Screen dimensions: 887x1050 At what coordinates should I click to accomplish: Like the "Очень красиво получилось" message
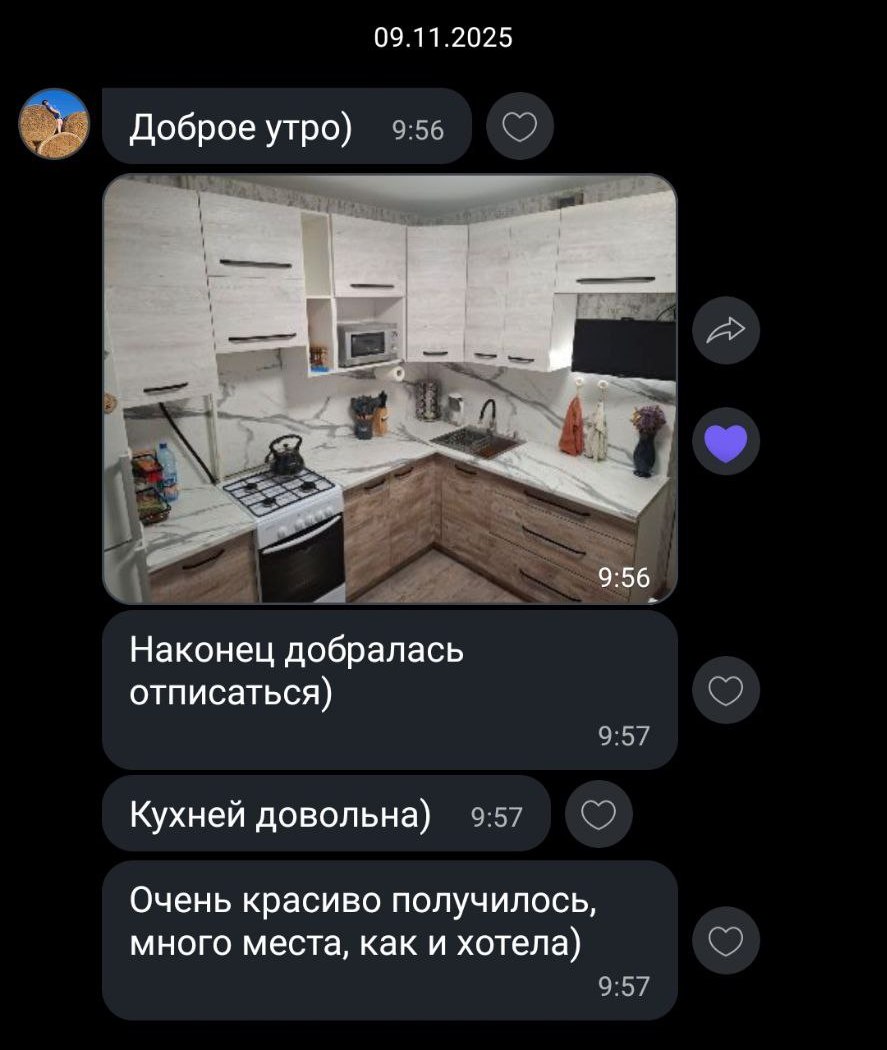point(726,940)
